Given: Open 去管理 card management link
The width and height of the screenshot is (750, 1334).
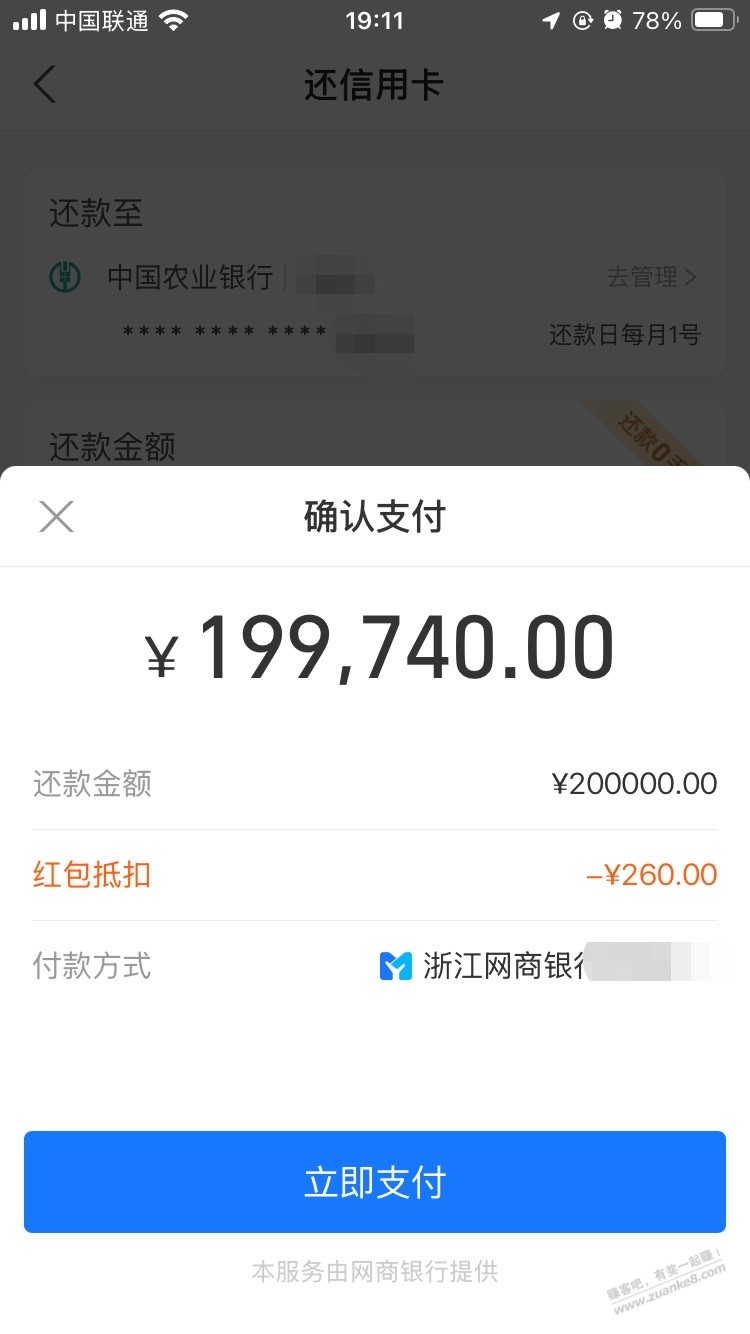Looking at the screenshot, I should click(650, 277).
